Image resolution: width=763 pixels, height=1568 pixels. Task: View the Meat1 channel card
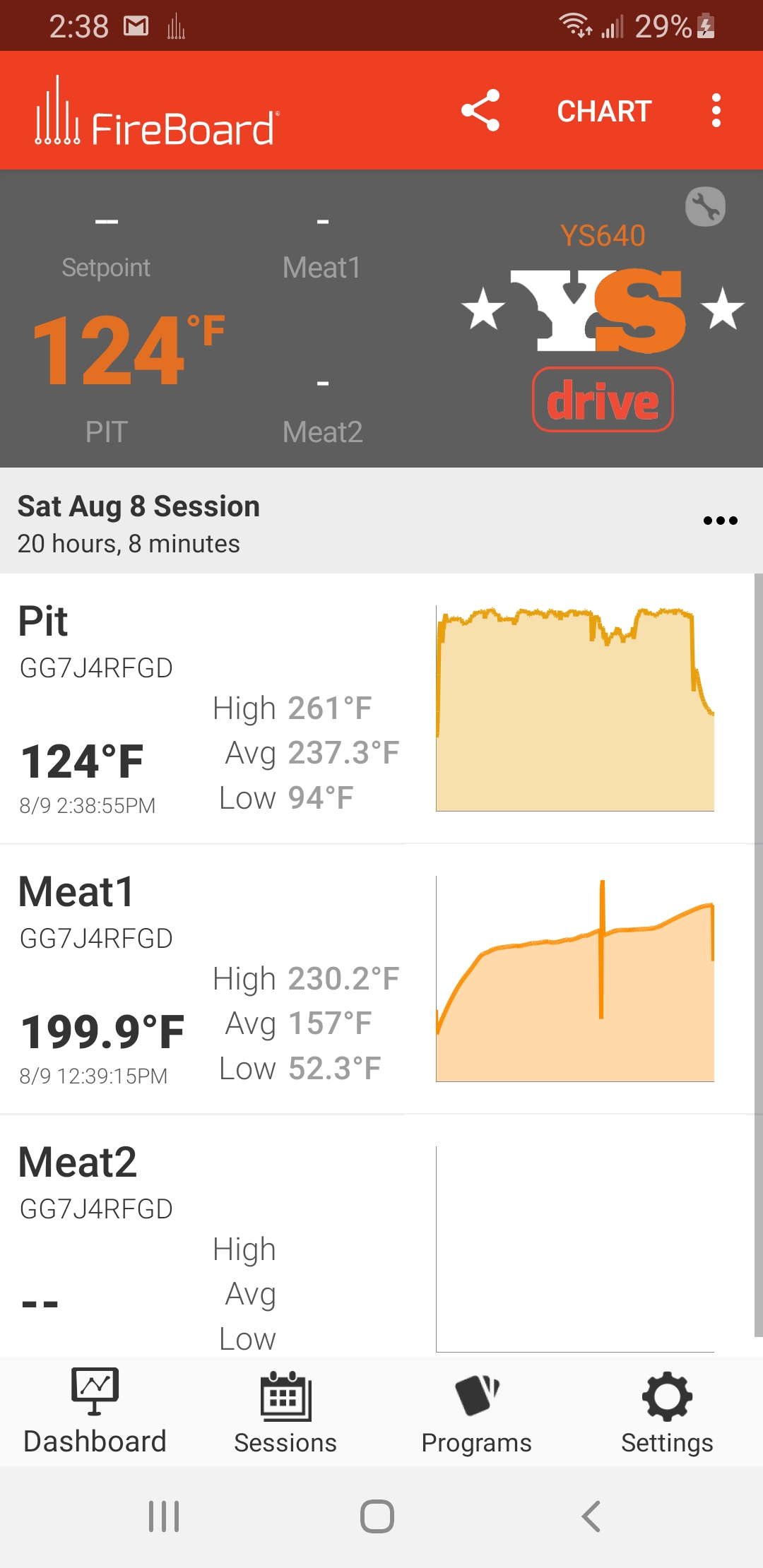(x=212, y=978)
